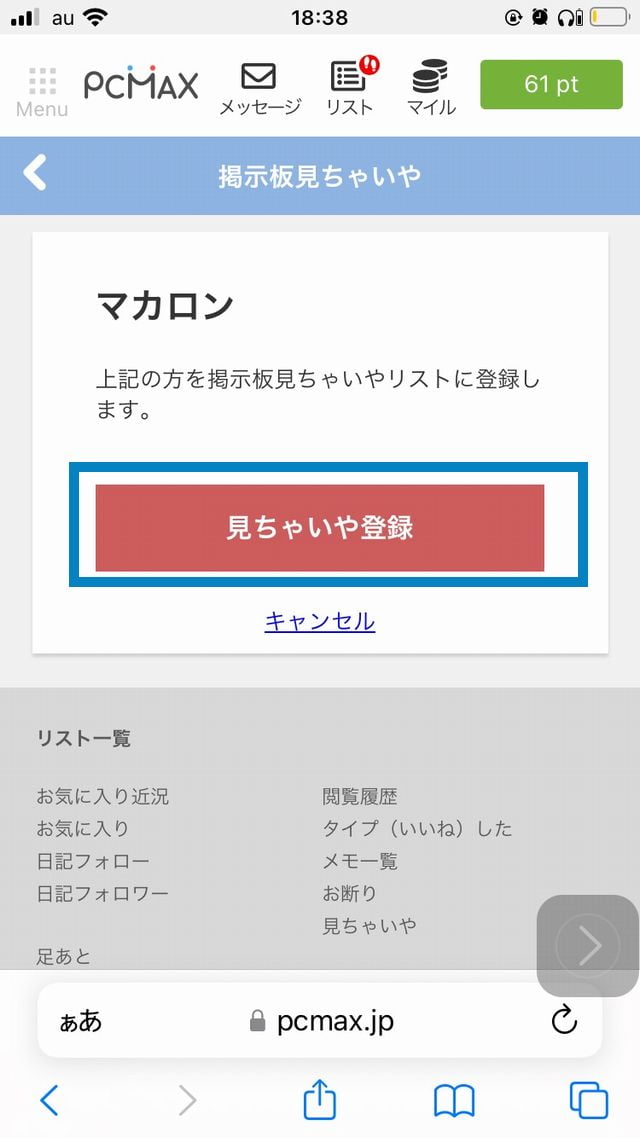Confirm with 見ちゃいや登録 button
This screenshot has height=1138, width=640.
tap(320, 528)
